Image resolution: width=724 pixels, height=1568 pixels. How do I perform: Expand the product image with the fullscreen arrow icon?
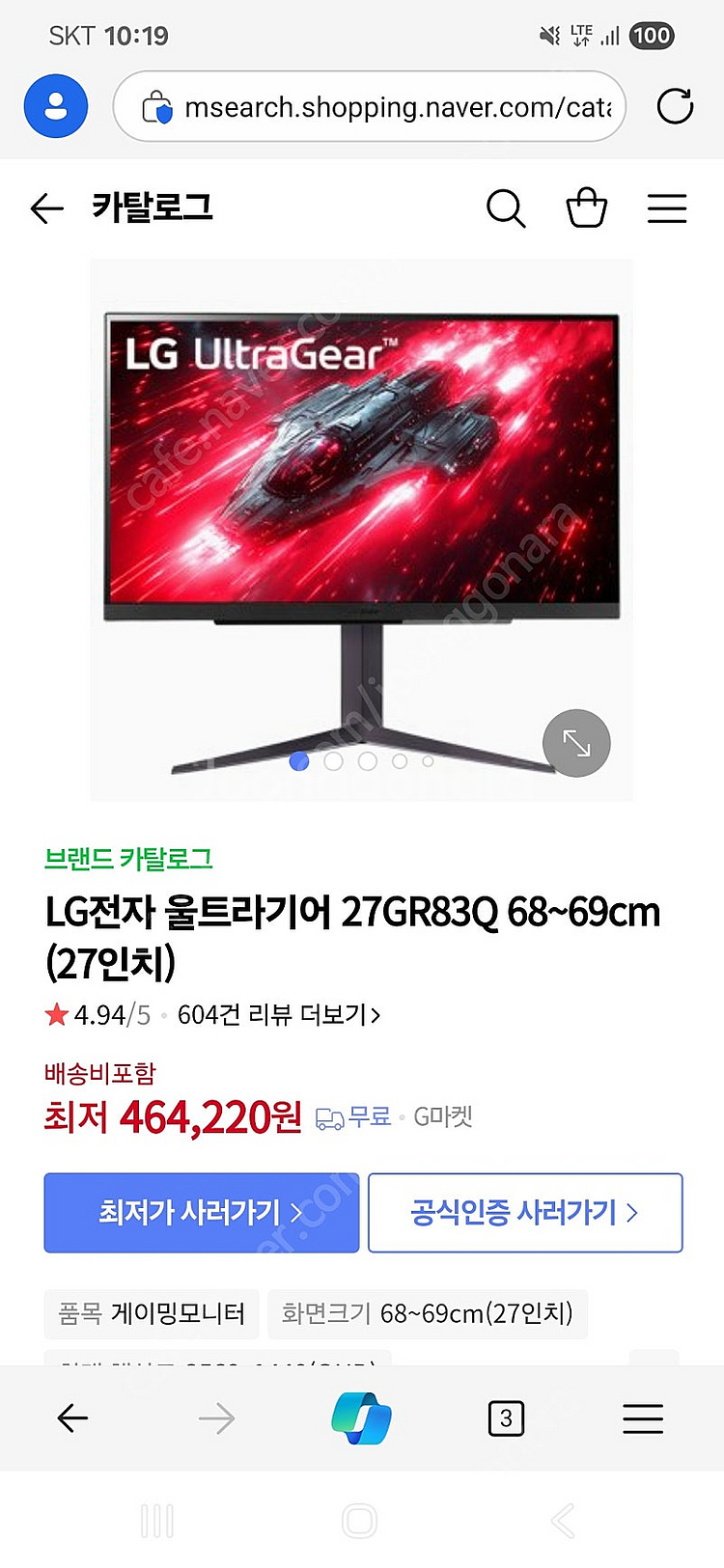coord(575,741)
